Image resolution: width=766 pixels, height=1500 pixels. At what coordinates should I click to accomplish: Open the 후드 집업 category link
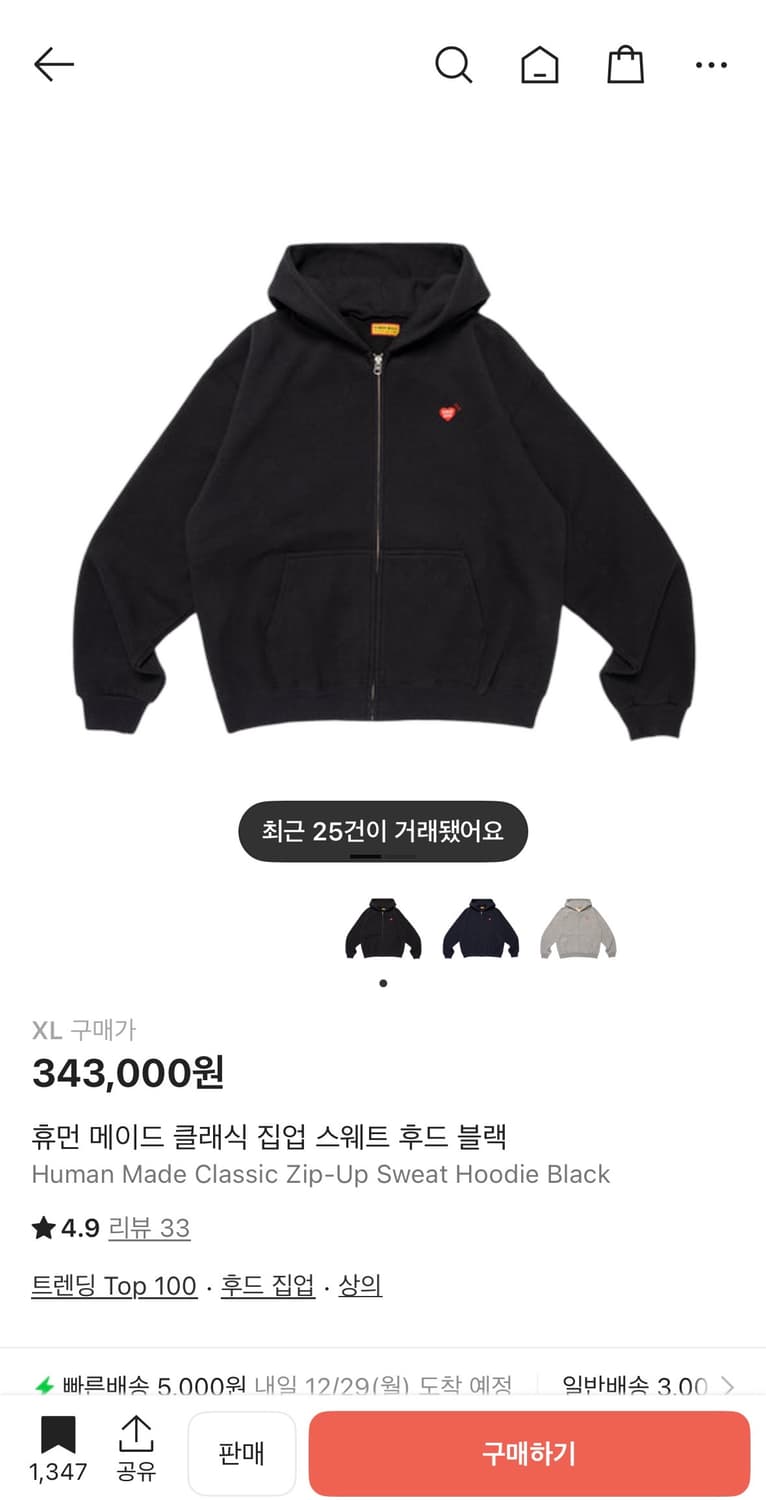click(266, 1286)
